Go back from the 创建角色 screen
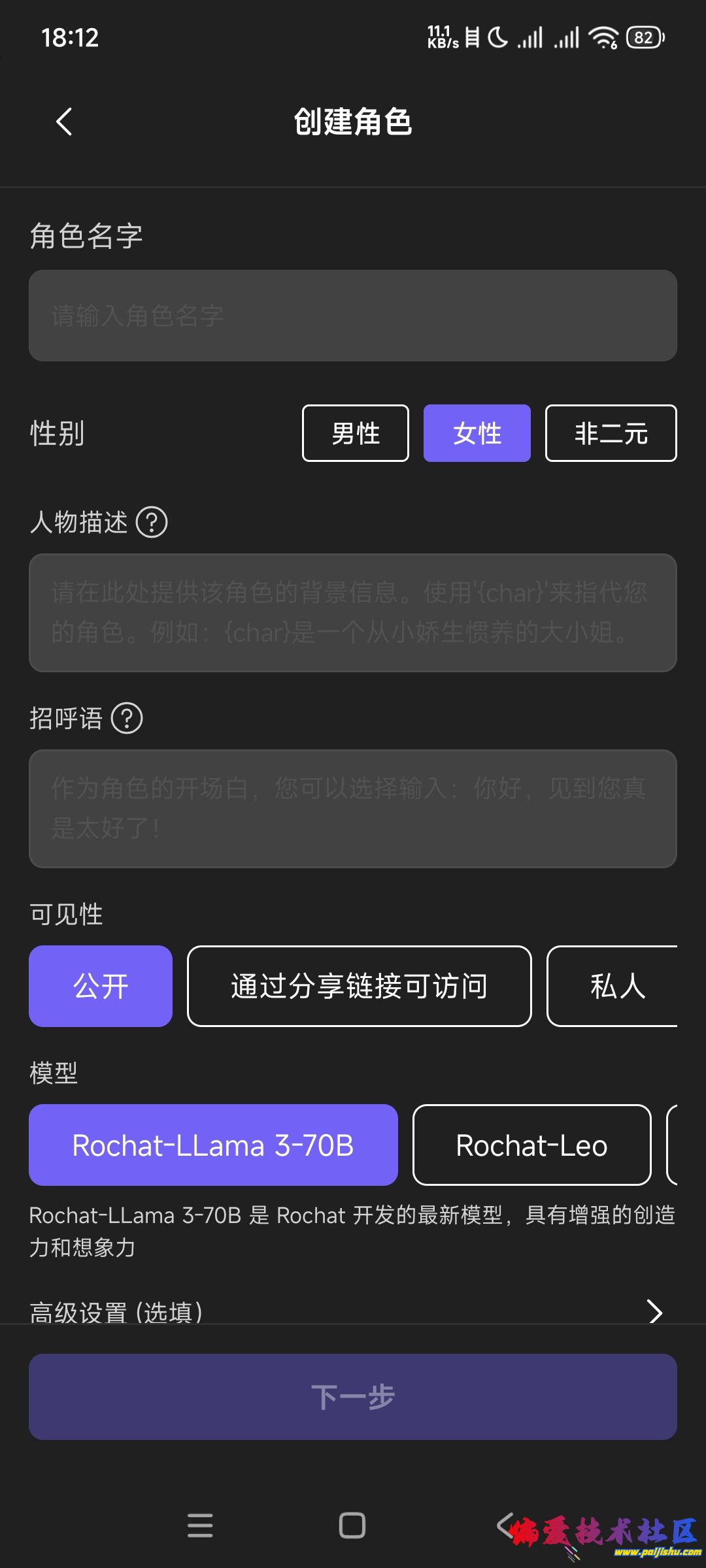 click(64, 122)
